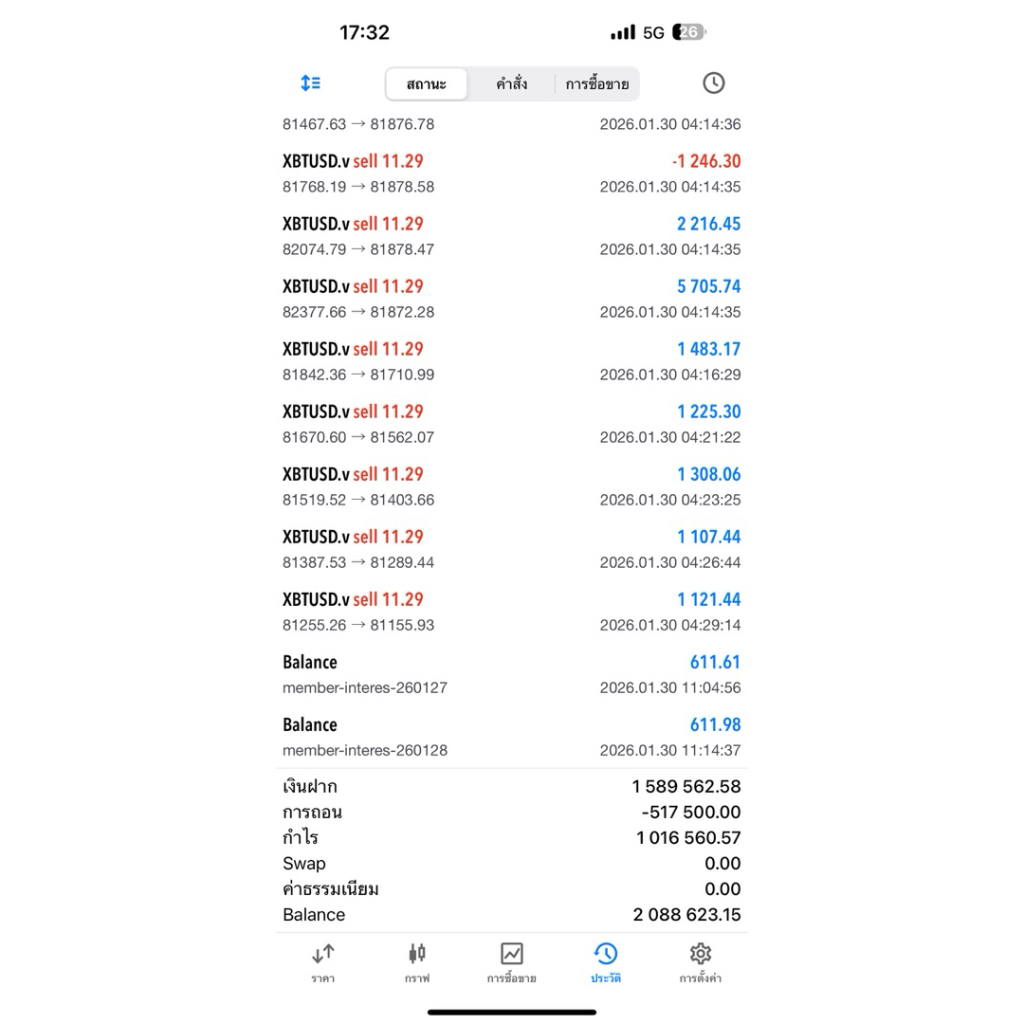Tap the ประวัติ history tab

coord(606,963)
